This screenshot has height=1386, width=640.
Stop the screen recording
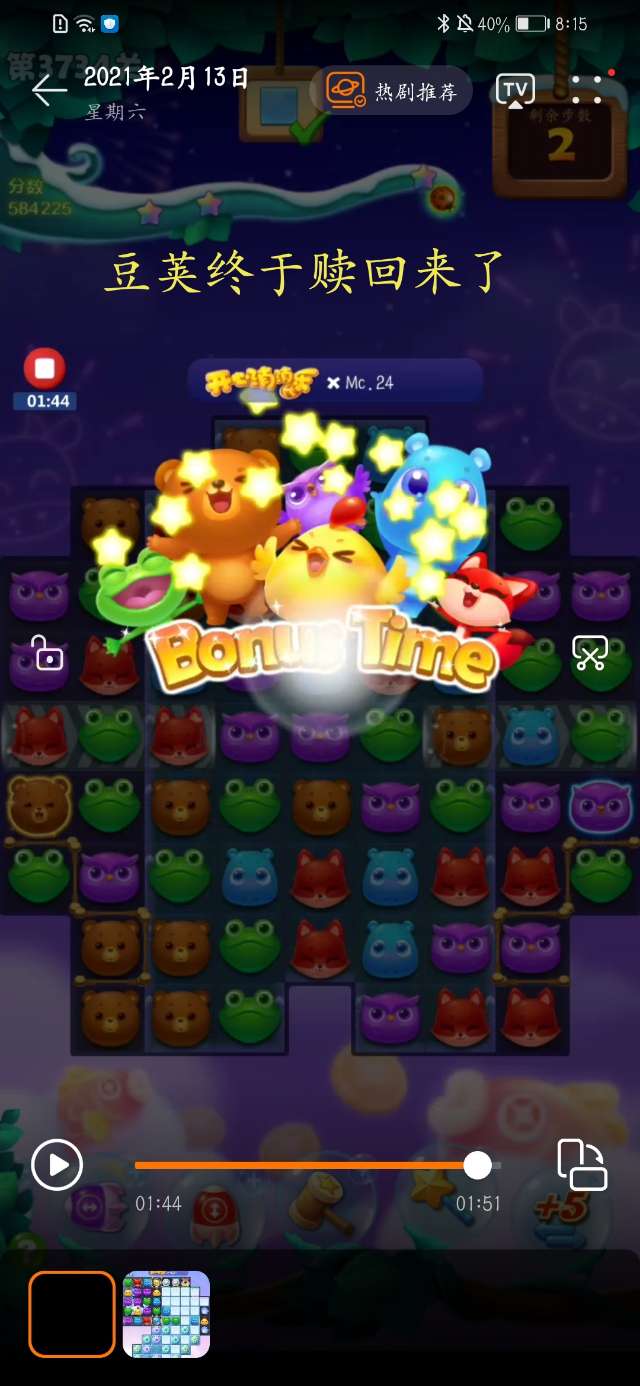[x=45, y=368]
